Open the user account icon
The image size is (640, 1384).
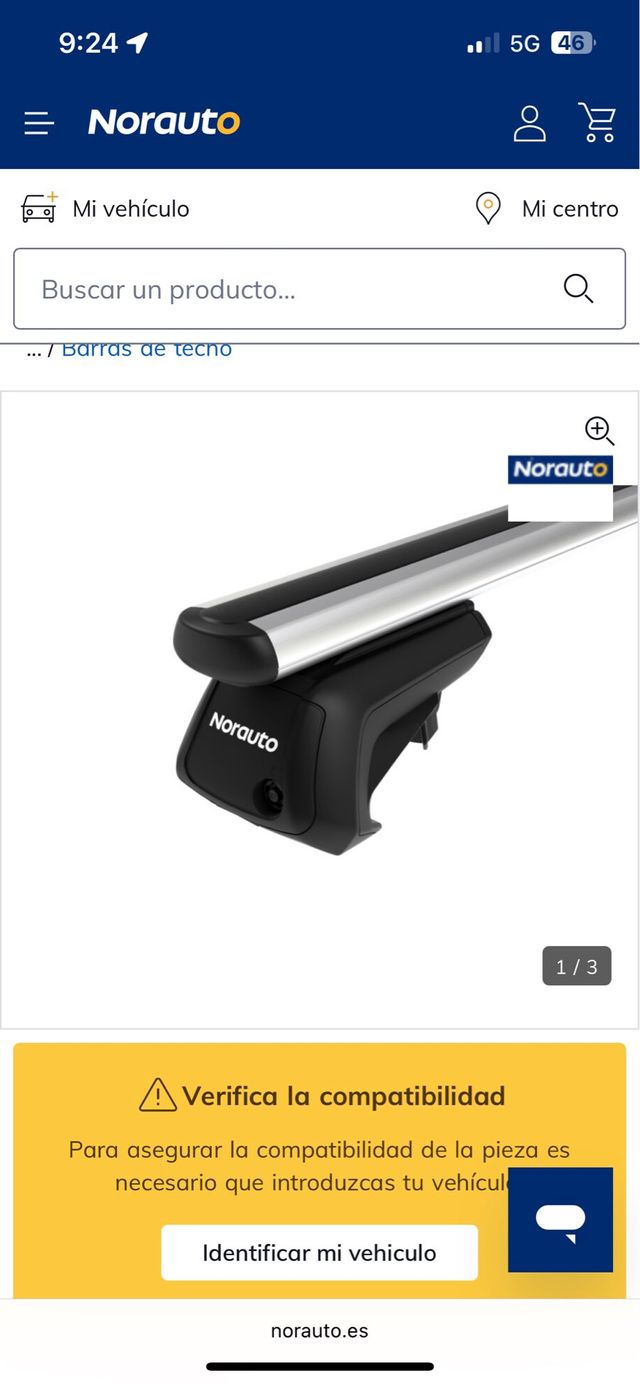coord(529,123)
